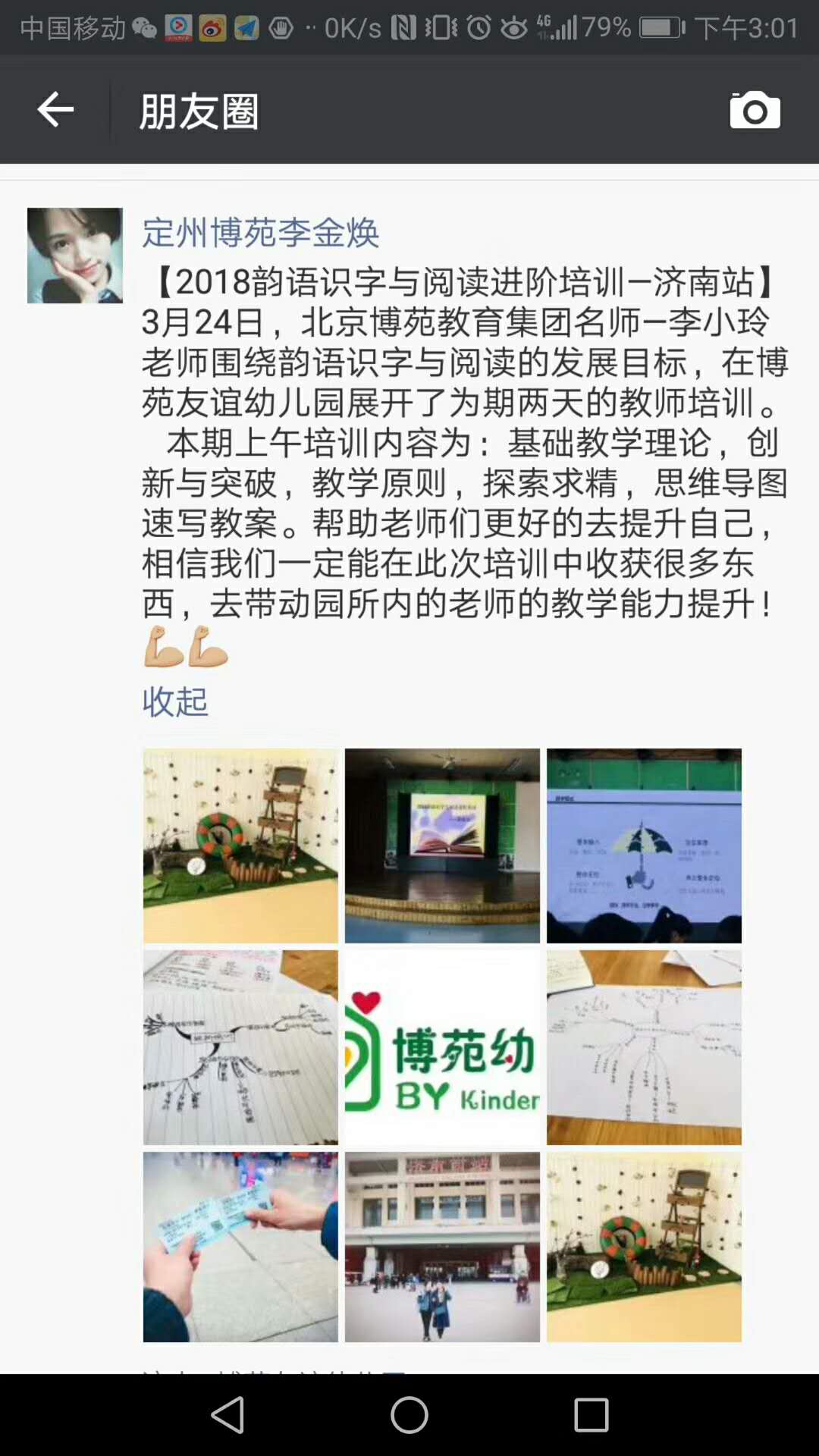
Task: Go back from the 朋友圈 page
Action: pos(55,111)
